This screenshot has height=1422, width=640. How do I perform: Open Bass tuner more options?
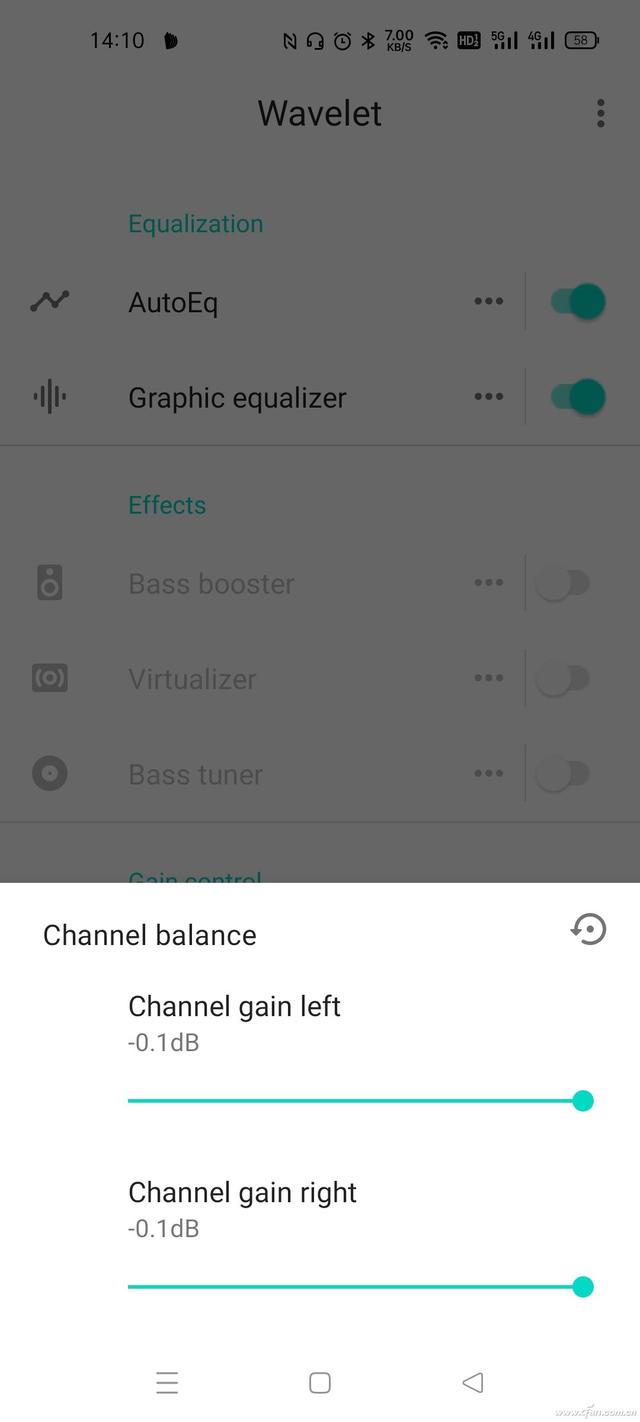tap(488, 774)
